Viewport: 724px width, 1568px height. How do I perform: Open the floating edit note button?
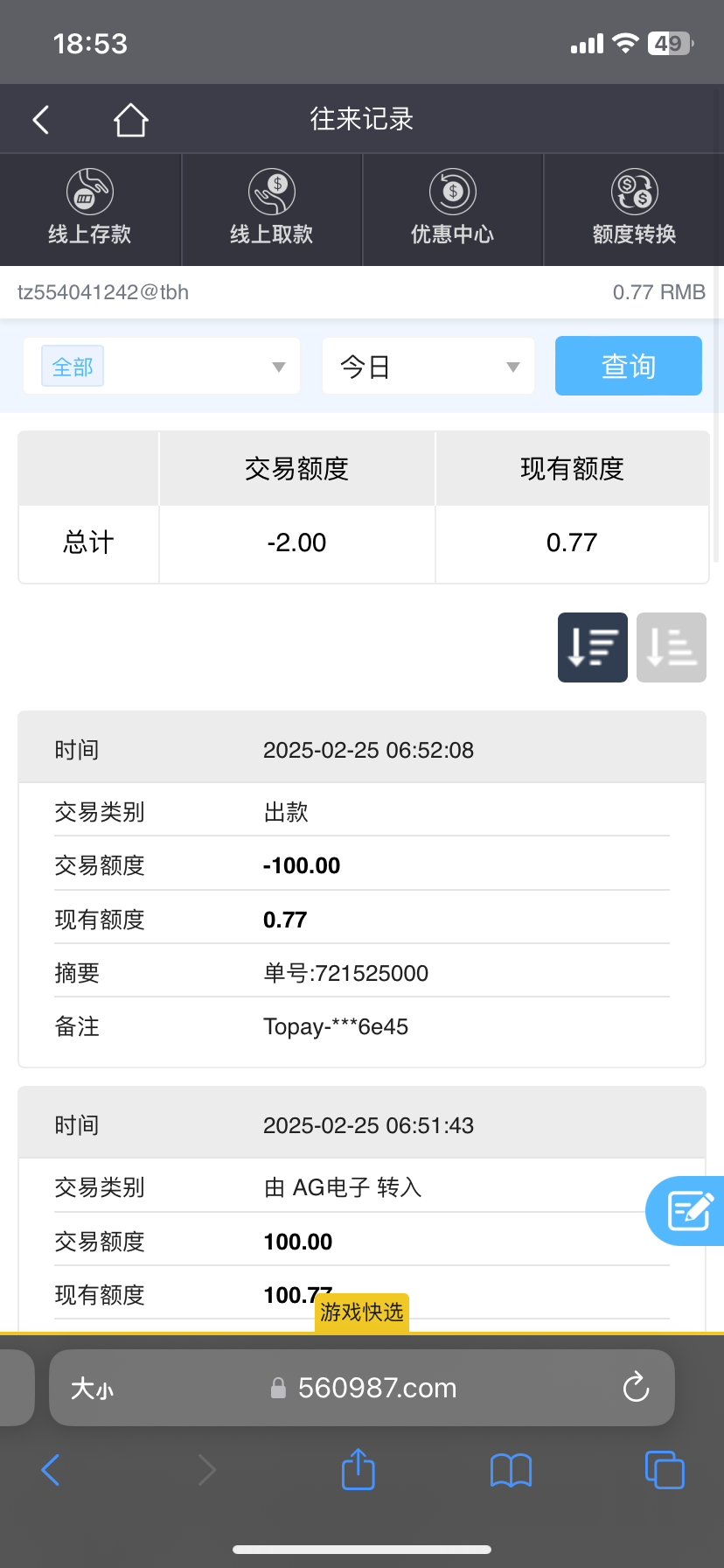687,1211
